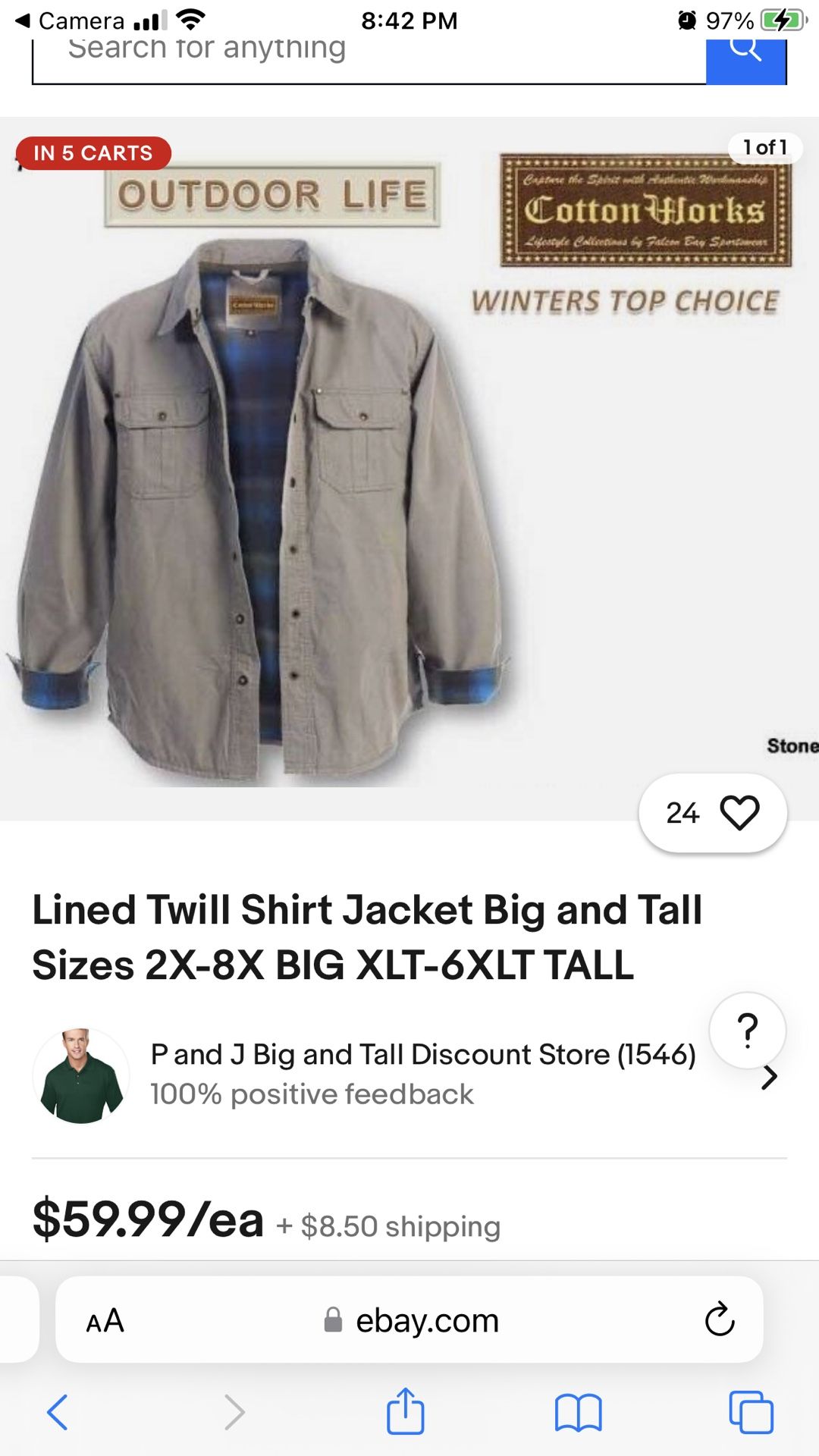Open Safari bookmarks

578,1412
